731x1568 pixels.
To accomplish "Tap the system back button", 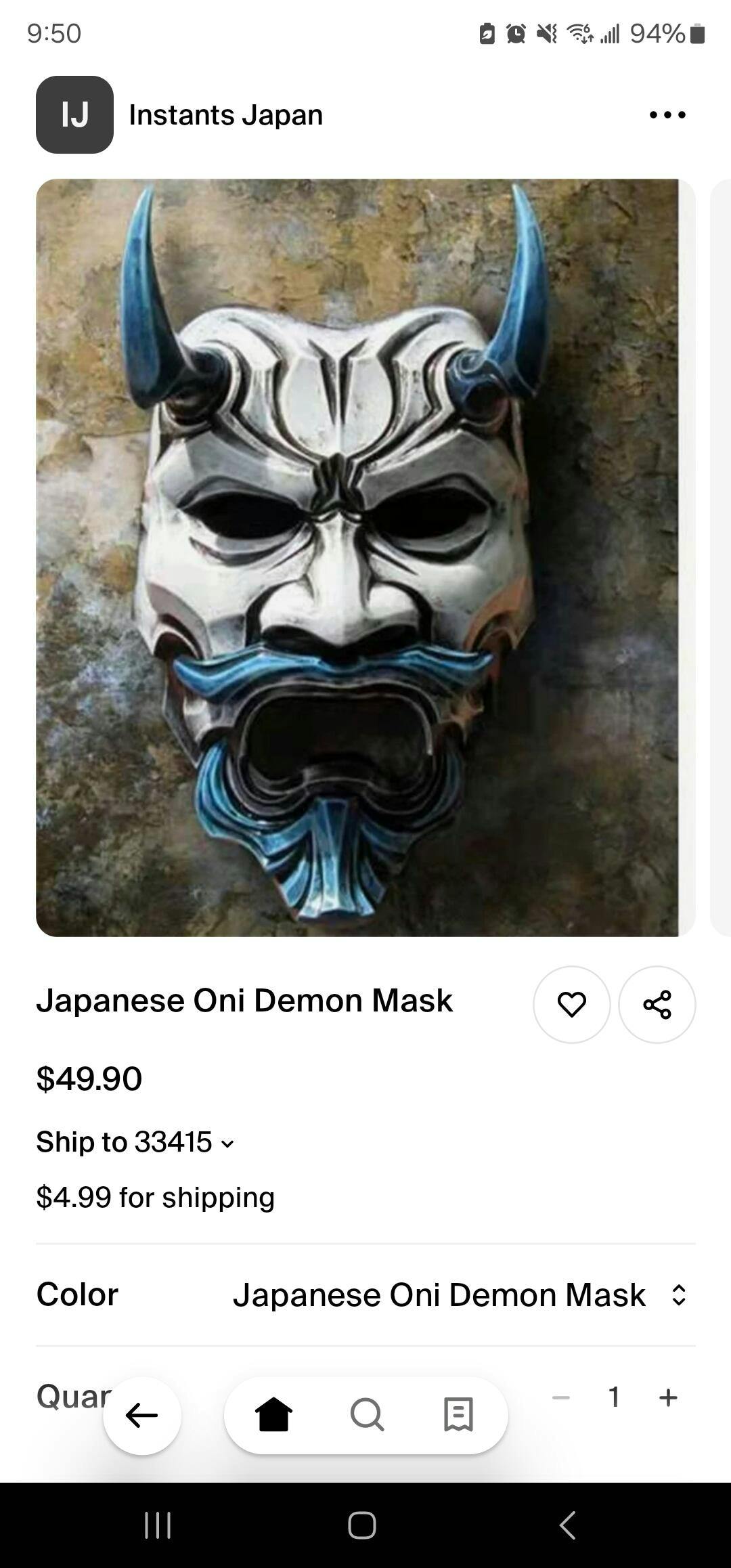I will tap(567, 1525).
